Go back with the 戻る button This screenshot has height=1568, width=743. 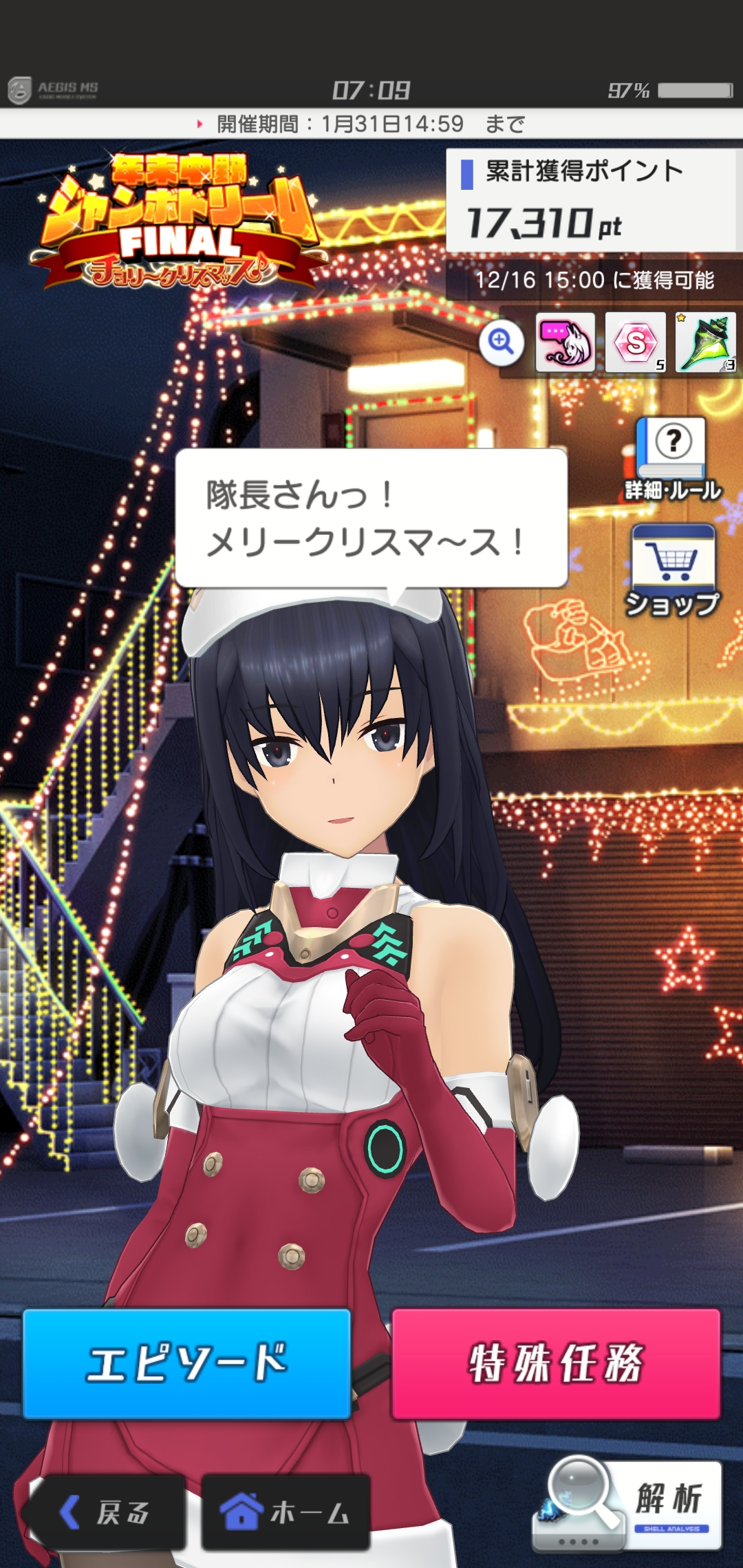107,1512
